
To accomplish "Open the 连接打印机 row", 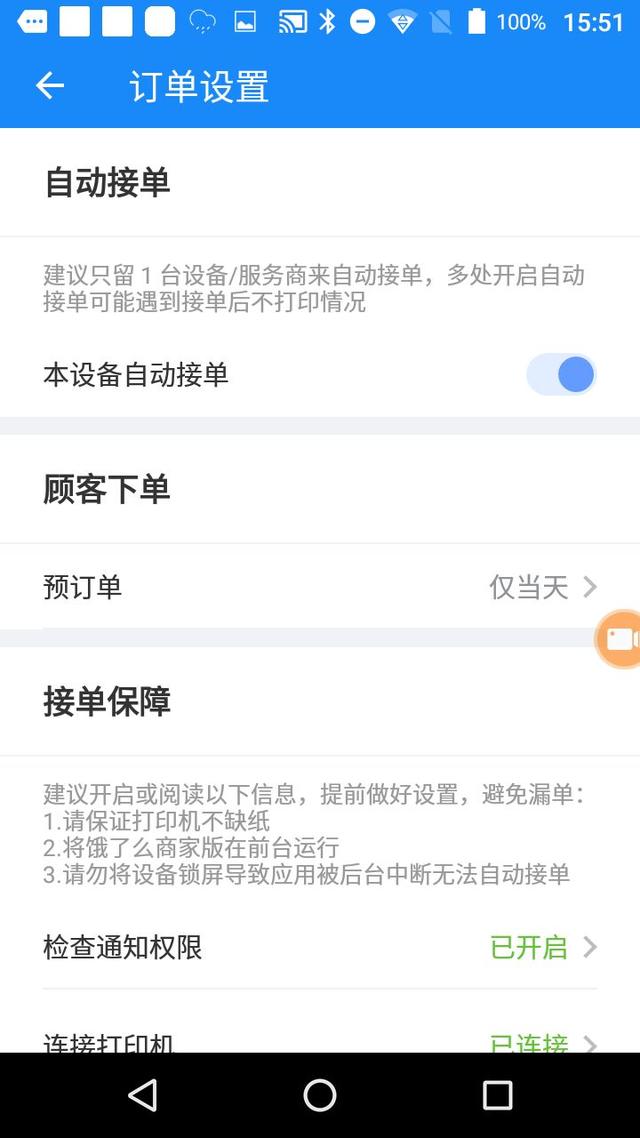I will [320, 1040].
